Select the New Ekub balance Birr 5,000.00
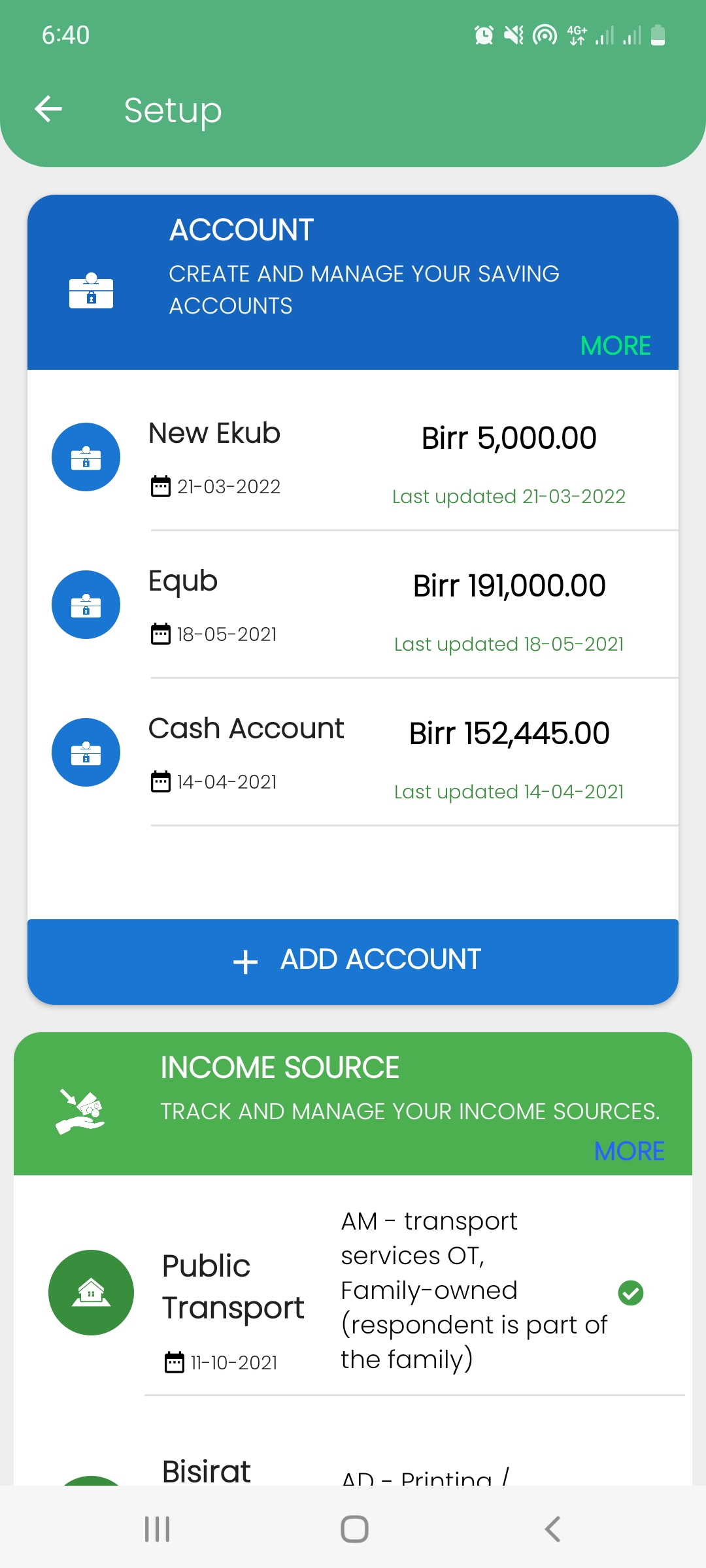This screenshot has width=706, height=1568. 509,437
